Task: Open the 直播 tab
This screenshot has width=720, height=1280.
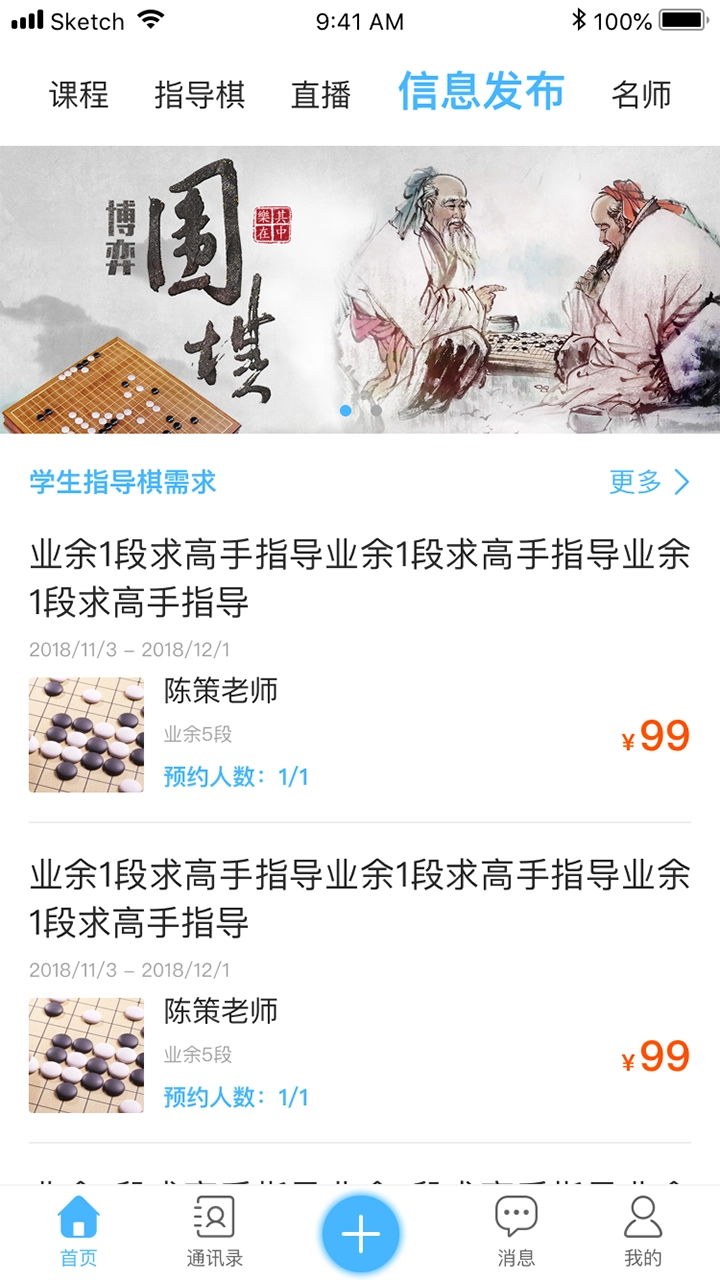Action: [x=322, y=92]
